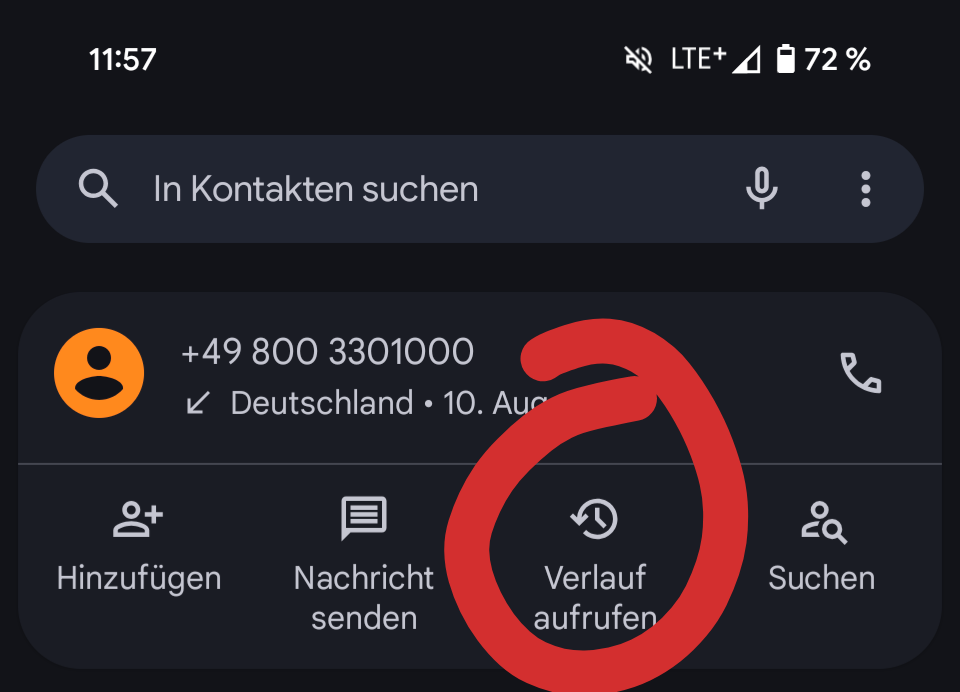Image resolution: width=960 pixels, height=692 pixels.
Task: Open Verlauf aufrufen call history
Action: click(x=595, y=565)
